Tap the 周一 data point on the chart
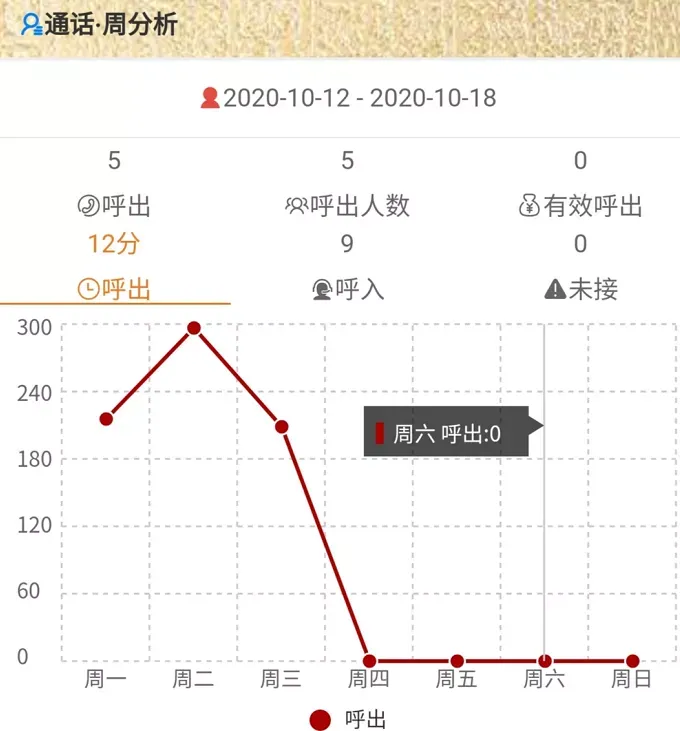The width and height of the screenshot is (680, 731). tap(106, 419)
